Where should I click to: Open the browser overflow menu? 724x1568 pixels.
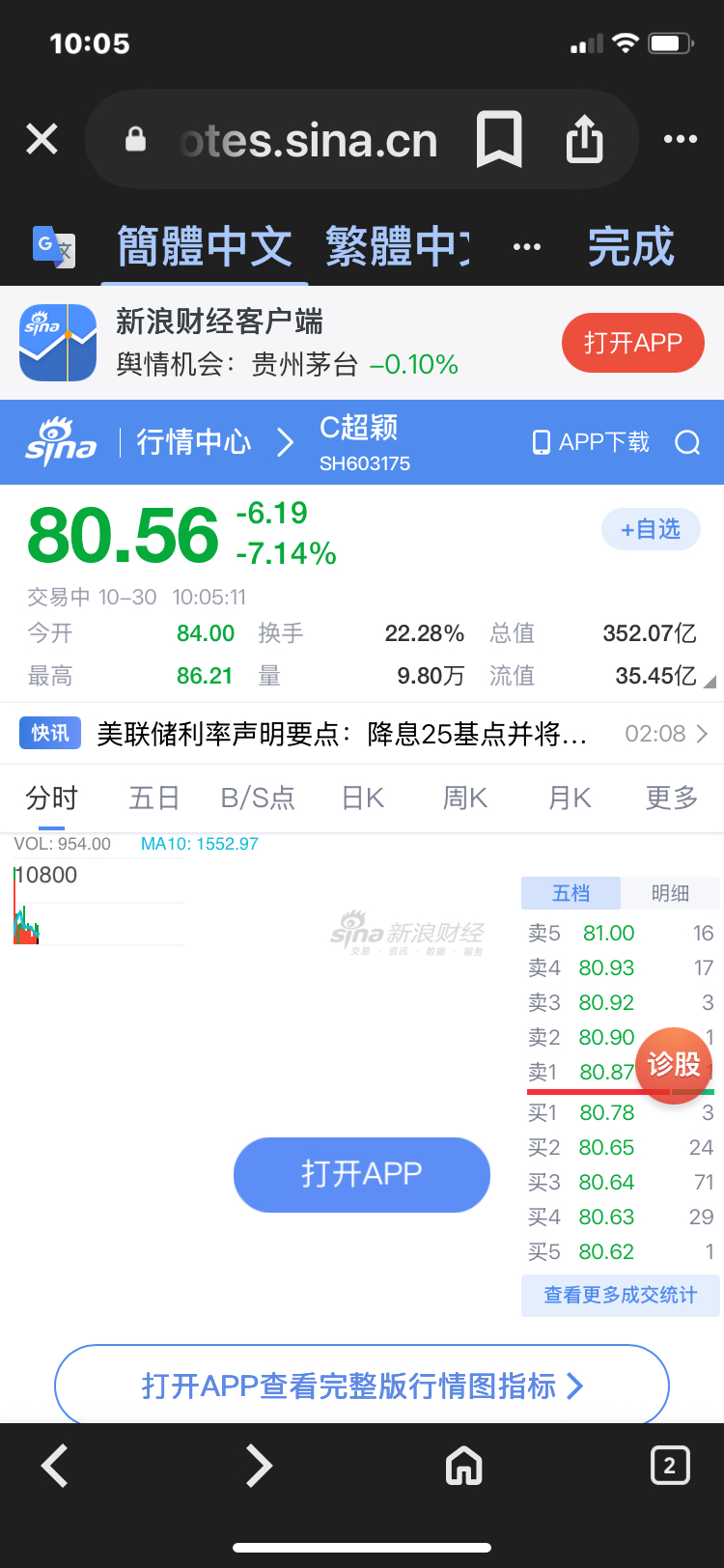(x=680, y=139)
